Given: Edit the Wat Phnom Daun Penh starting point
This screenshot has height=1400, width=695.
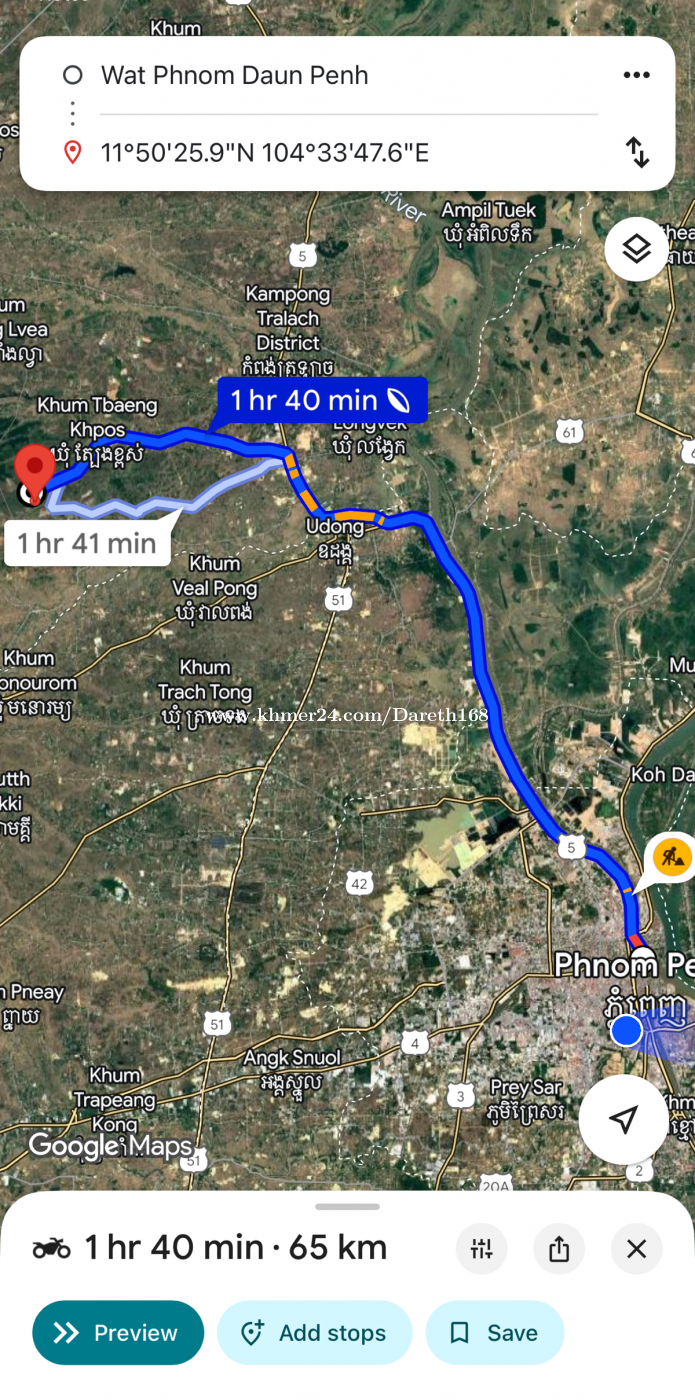Looking at the screenshot, I should (x=235, y=75).
